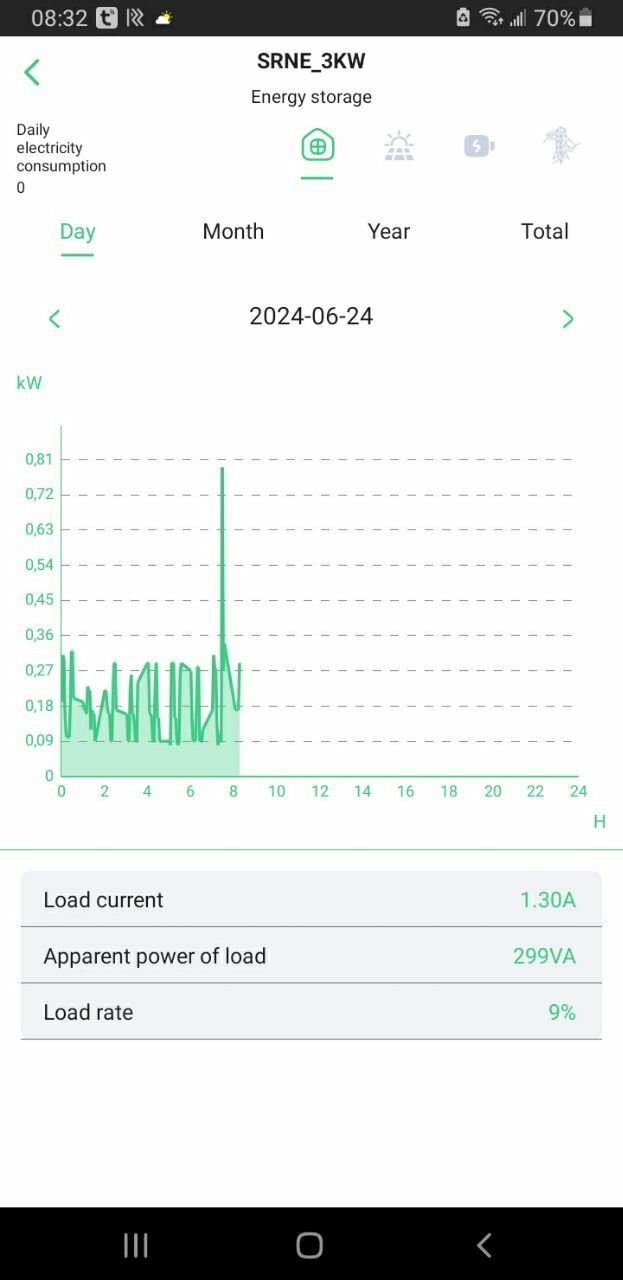Select the Day tab
The image size is (623, 1280).
77,231
